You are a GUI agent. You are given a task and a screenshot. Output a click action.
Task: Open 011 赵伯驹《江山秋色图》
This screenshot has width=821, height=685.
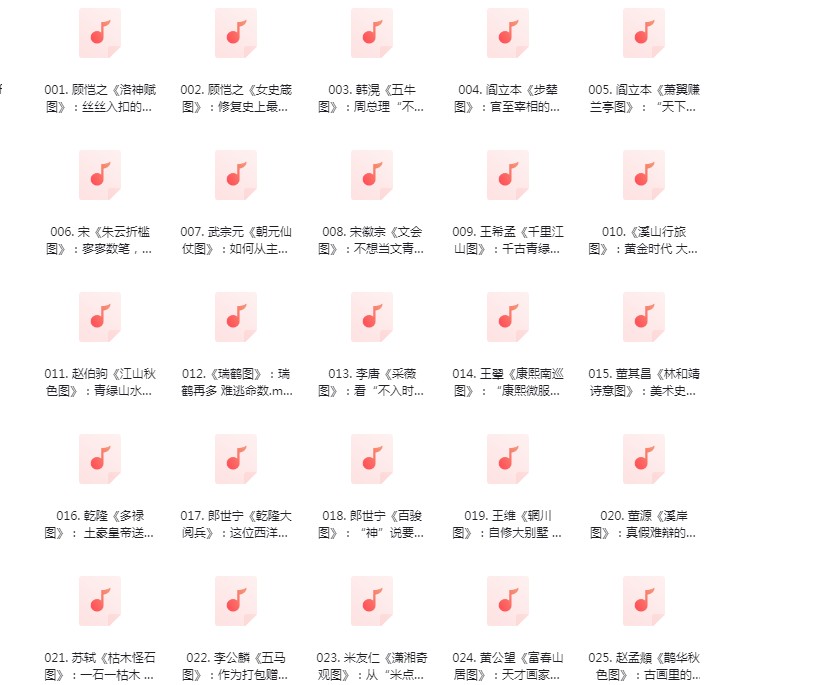(x=99, y=318)
